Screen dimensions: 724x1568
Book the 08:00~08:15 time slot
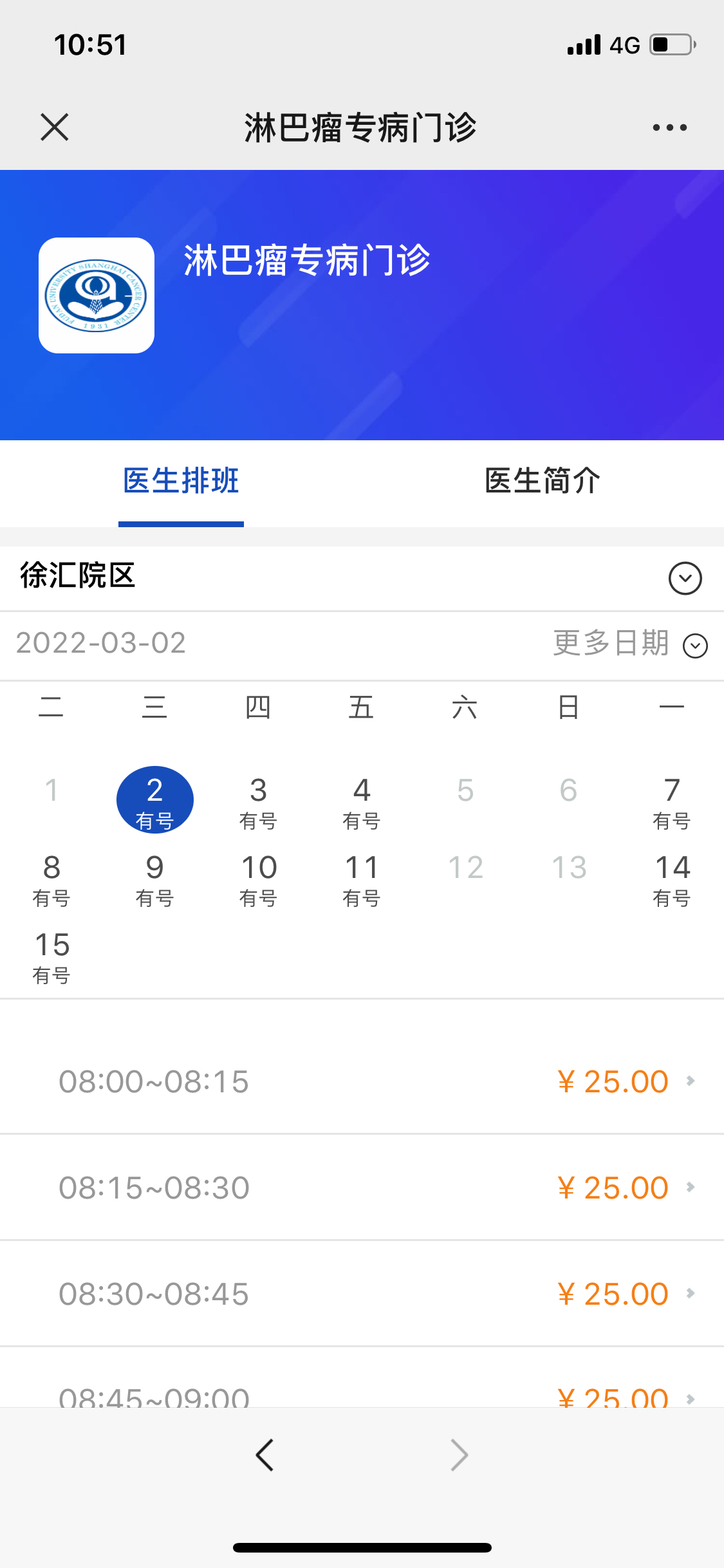(362, 1081)
